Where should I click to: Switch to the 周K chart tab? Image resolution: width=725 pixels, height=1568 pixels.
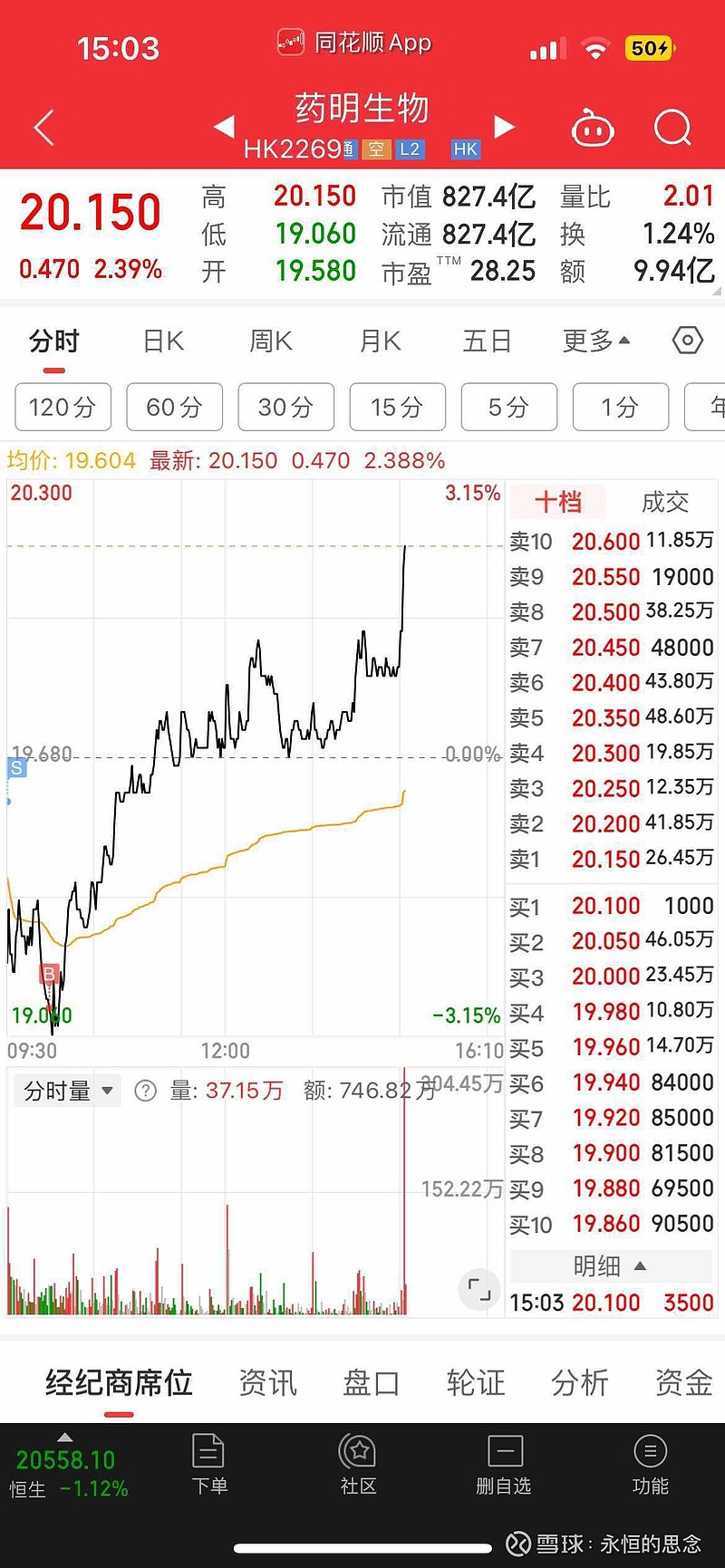point(270,341)
